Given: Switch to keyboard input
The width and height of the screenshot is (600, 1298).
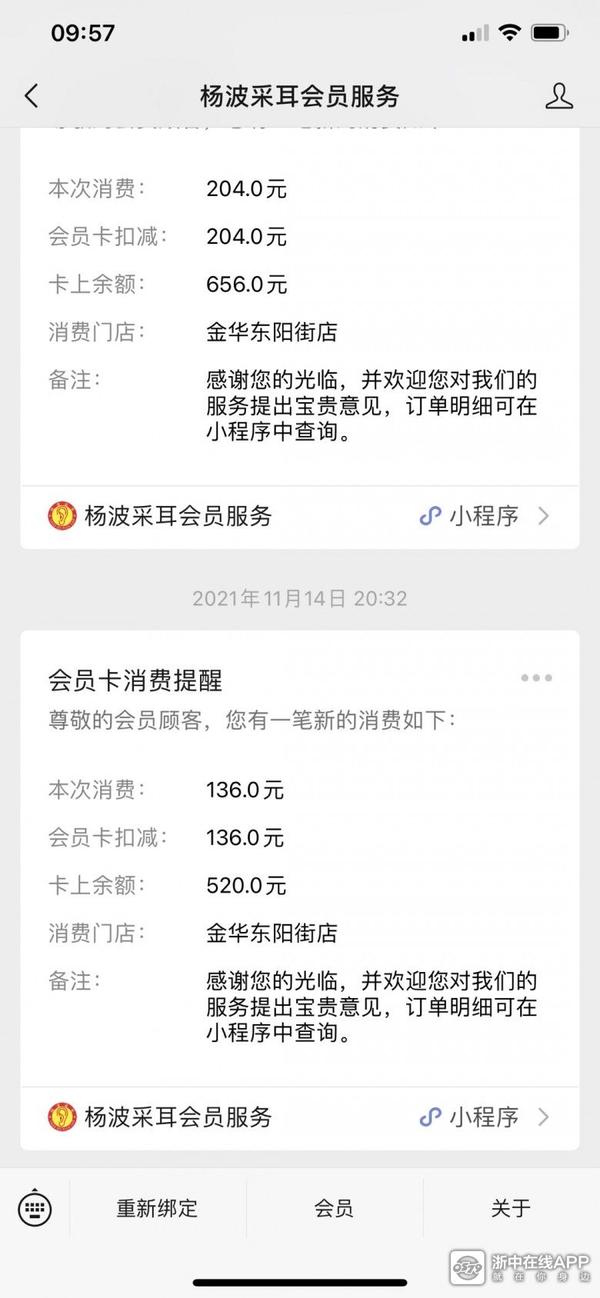Looking at the screenshot, I should [35, 1208].
